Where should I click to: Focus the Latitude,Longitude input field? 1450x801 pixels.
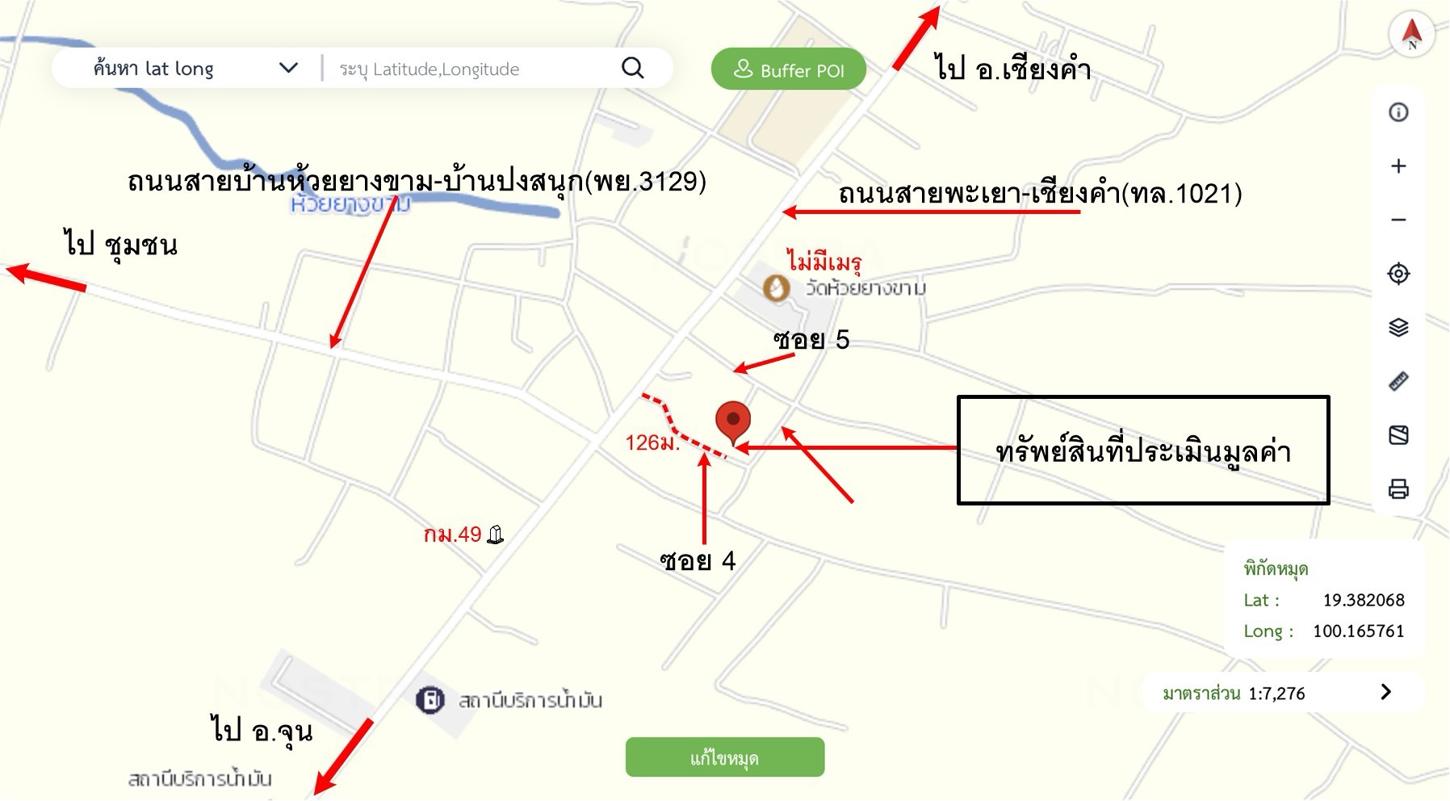(x=470, y=69)
